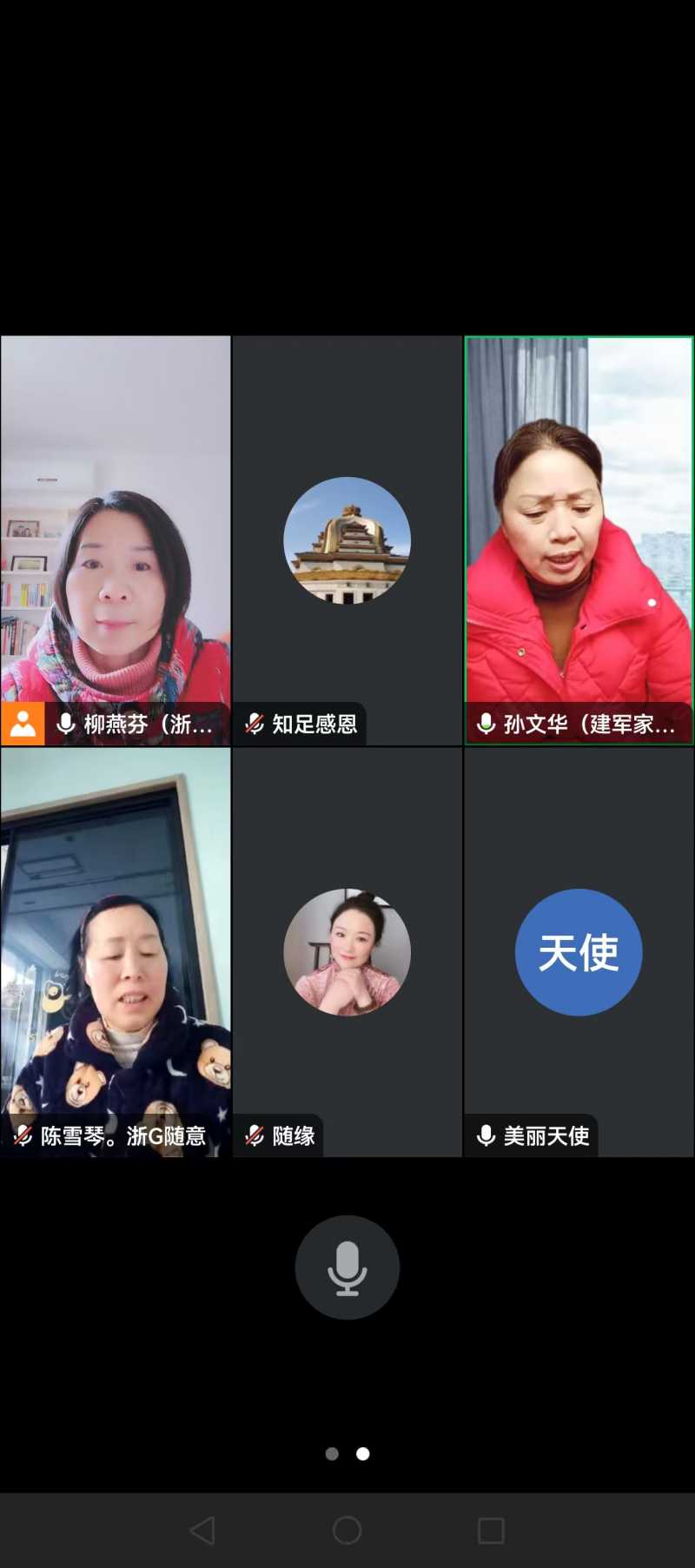
Task: Open the 随缘 participant tile
Action: click(x=347, y=952)
